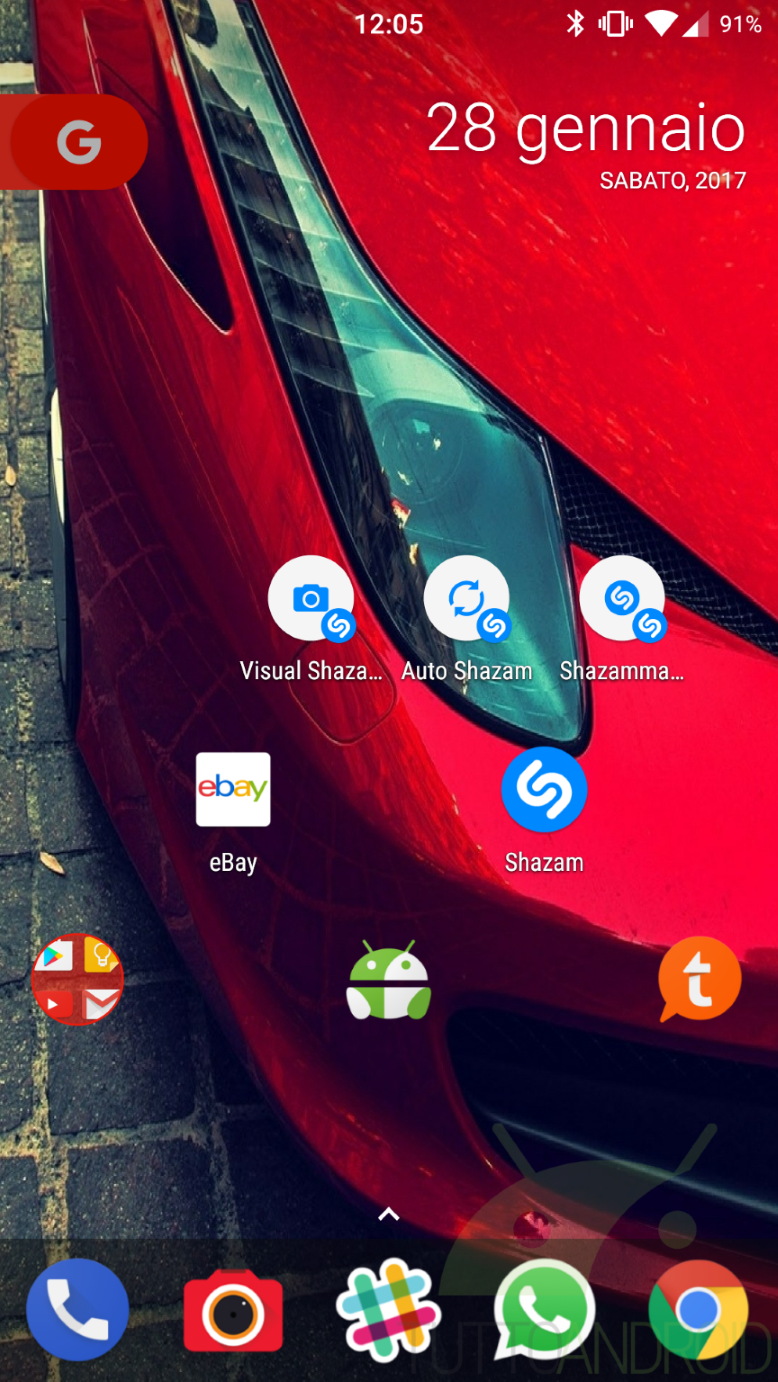
Task: Expand the app drawer arrow
Action: (x=389, y=1214)
